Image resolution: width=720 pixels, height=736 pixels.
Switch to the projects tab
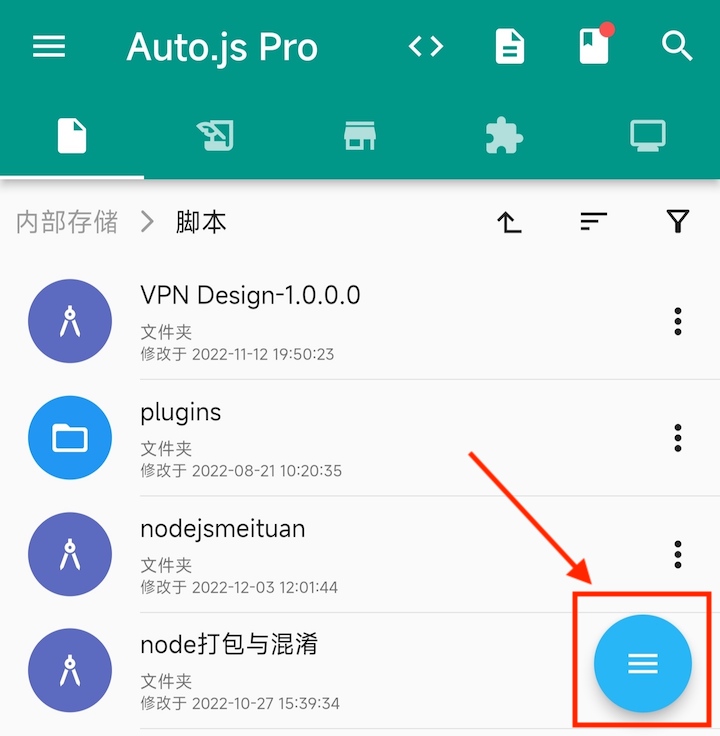coord(215,135)
